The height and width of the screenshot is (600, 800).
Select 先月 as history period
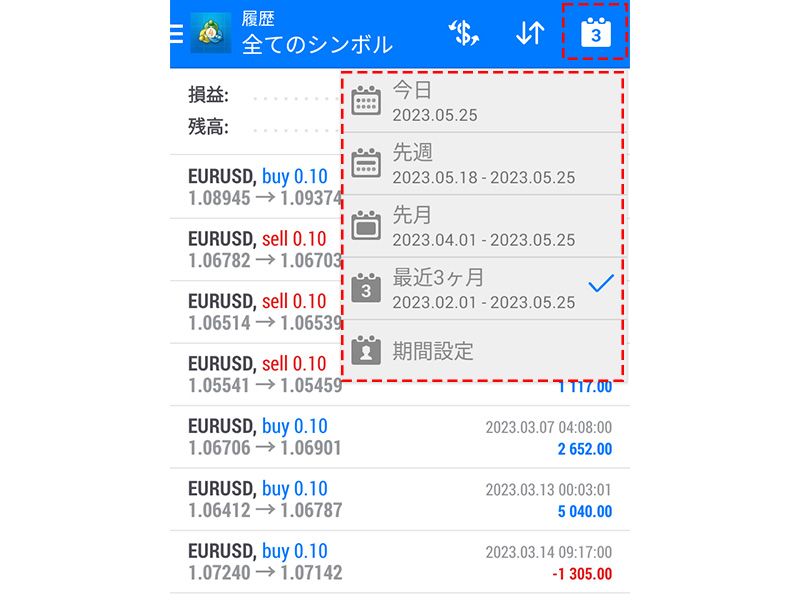(483, 226)
